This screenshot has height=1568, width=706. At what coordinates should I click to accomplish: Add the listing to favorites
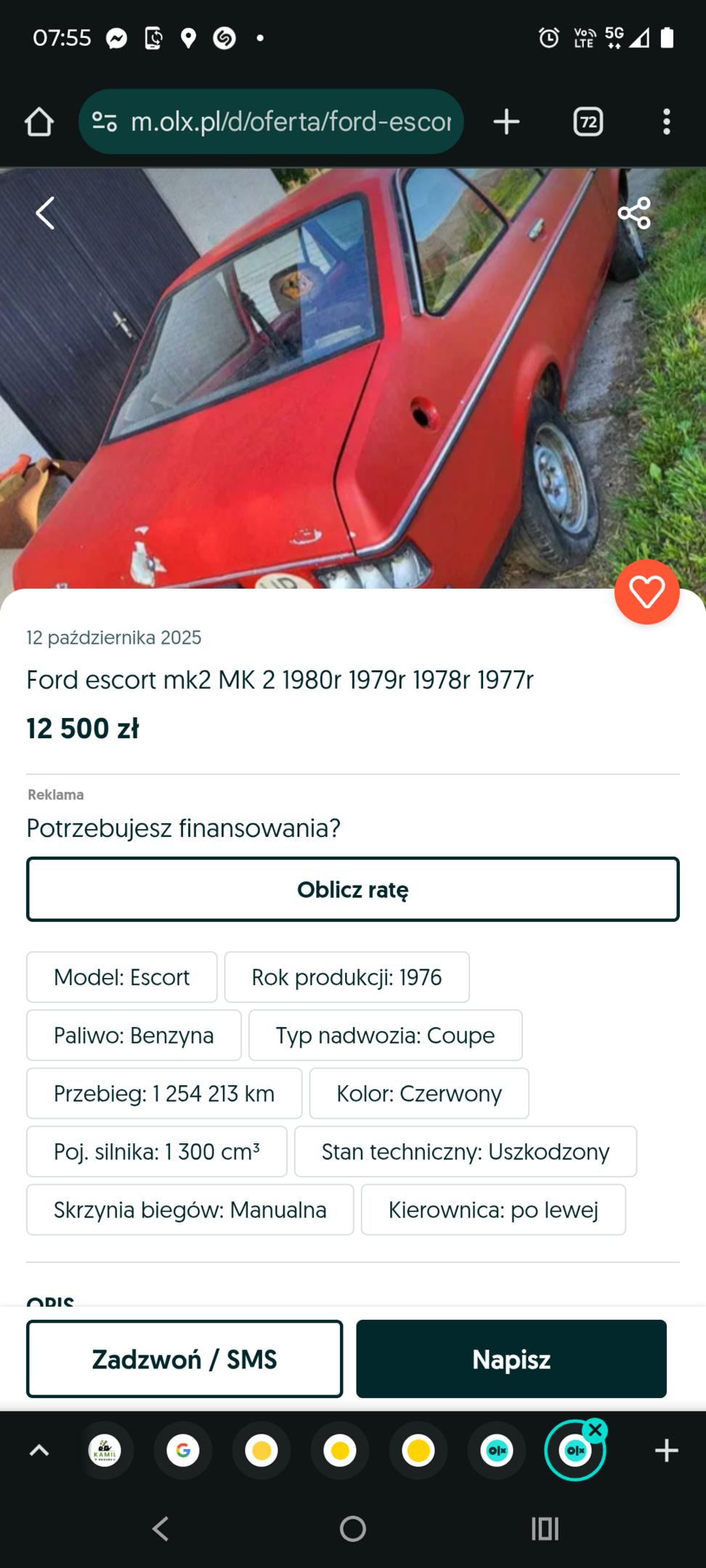click(646, 592)
